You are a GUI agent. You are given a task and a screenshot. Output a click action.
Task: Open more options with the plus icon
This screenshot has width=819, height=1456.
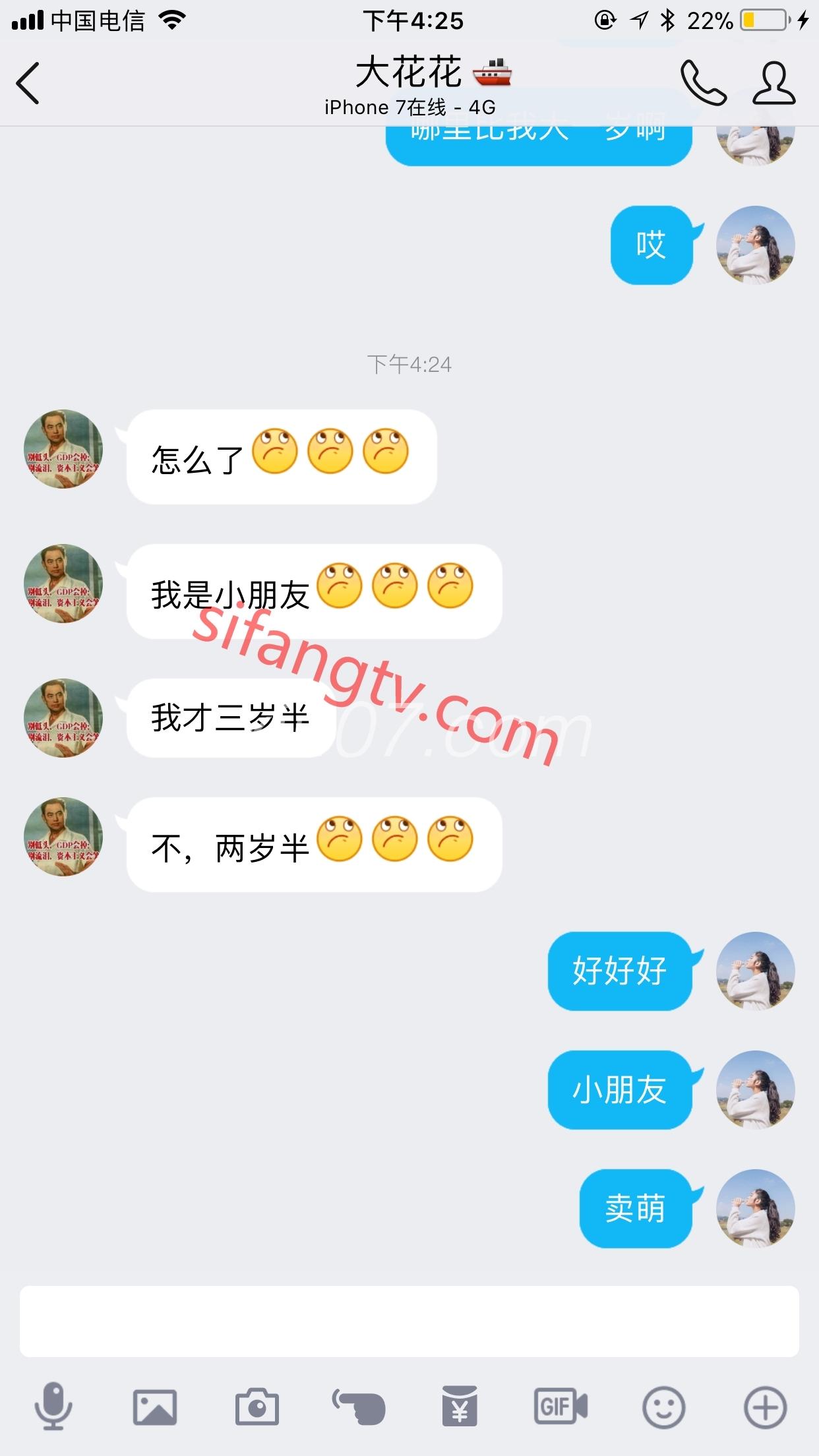765,1407
